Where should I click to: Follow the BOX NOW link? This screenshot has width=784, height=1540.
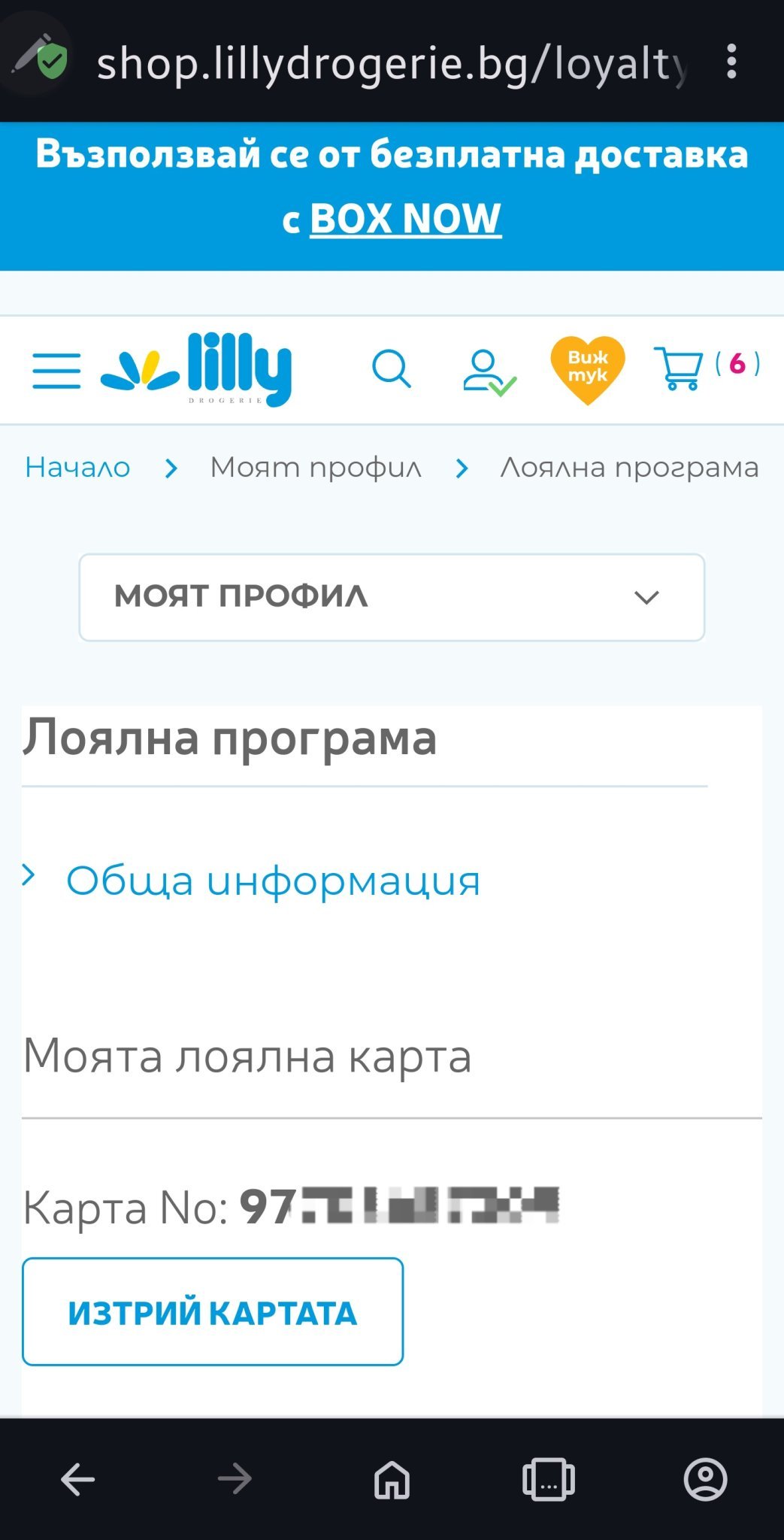click(405, 219)
